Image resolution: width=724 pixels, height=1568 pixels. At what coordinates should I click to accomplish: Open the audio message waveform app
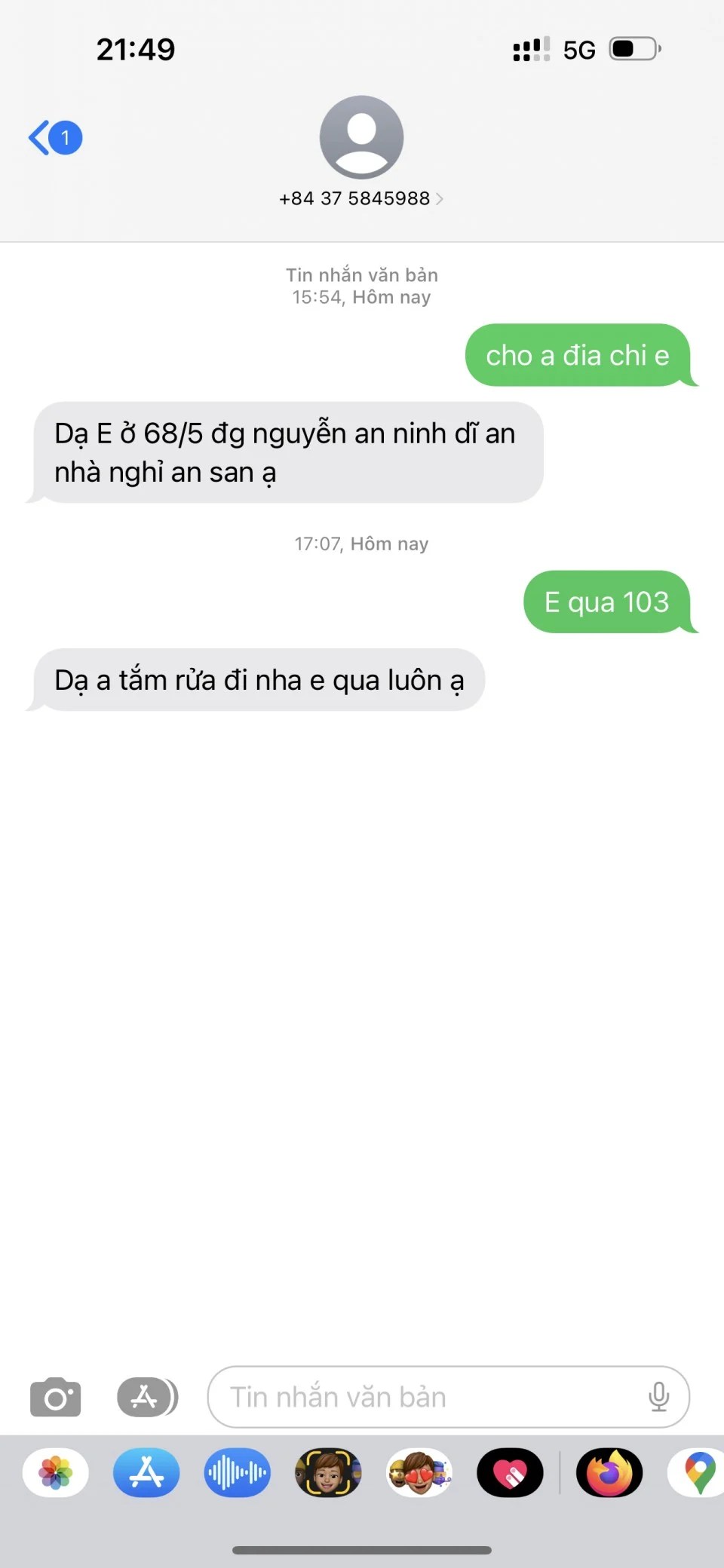coord(237,1472)
